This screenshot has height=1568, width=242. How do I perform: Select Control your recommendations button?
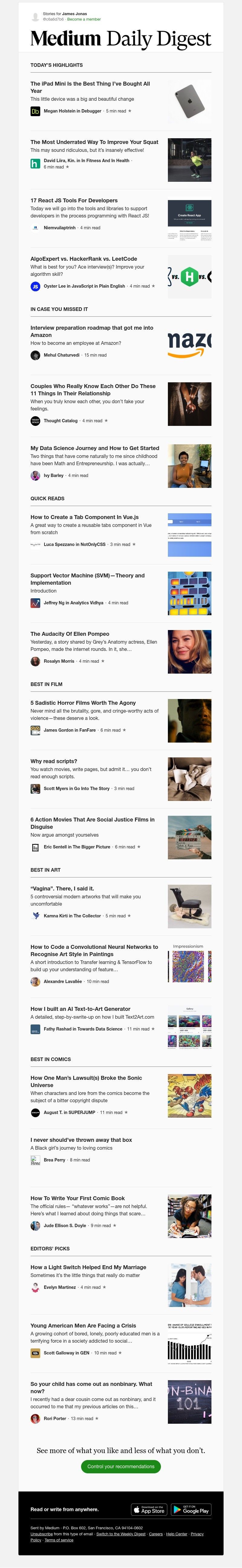tap(121, 1466)
